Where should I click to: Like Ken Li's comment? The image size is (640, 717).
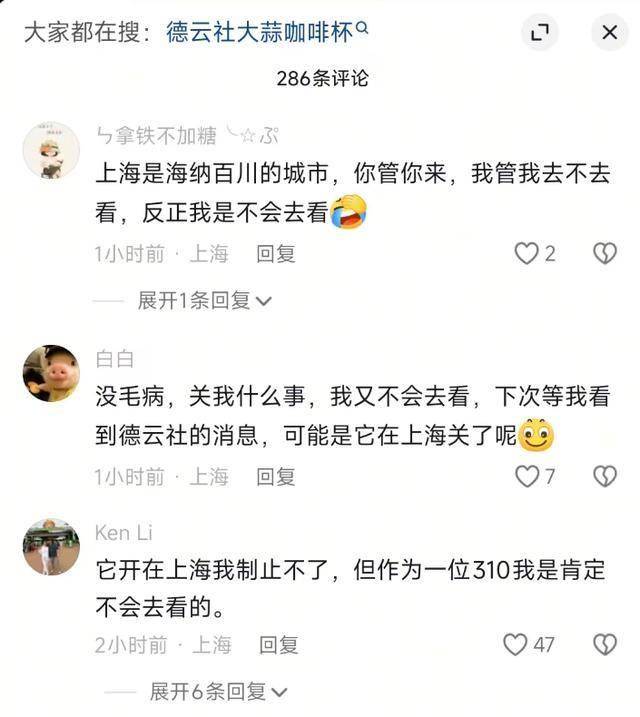[x=516, y=645]
